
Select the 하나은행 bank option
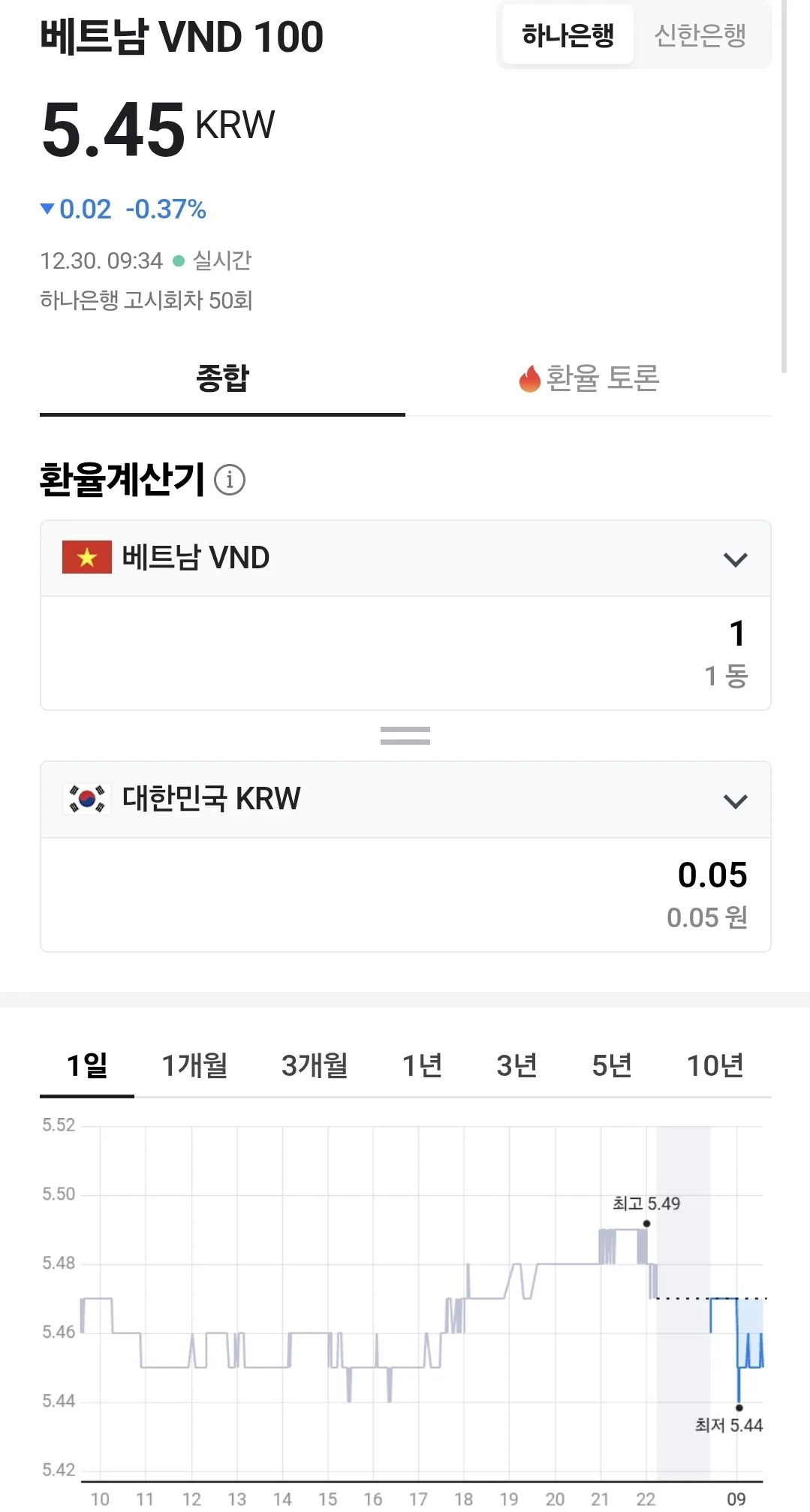pyautogui.click(x=568, y=35)
